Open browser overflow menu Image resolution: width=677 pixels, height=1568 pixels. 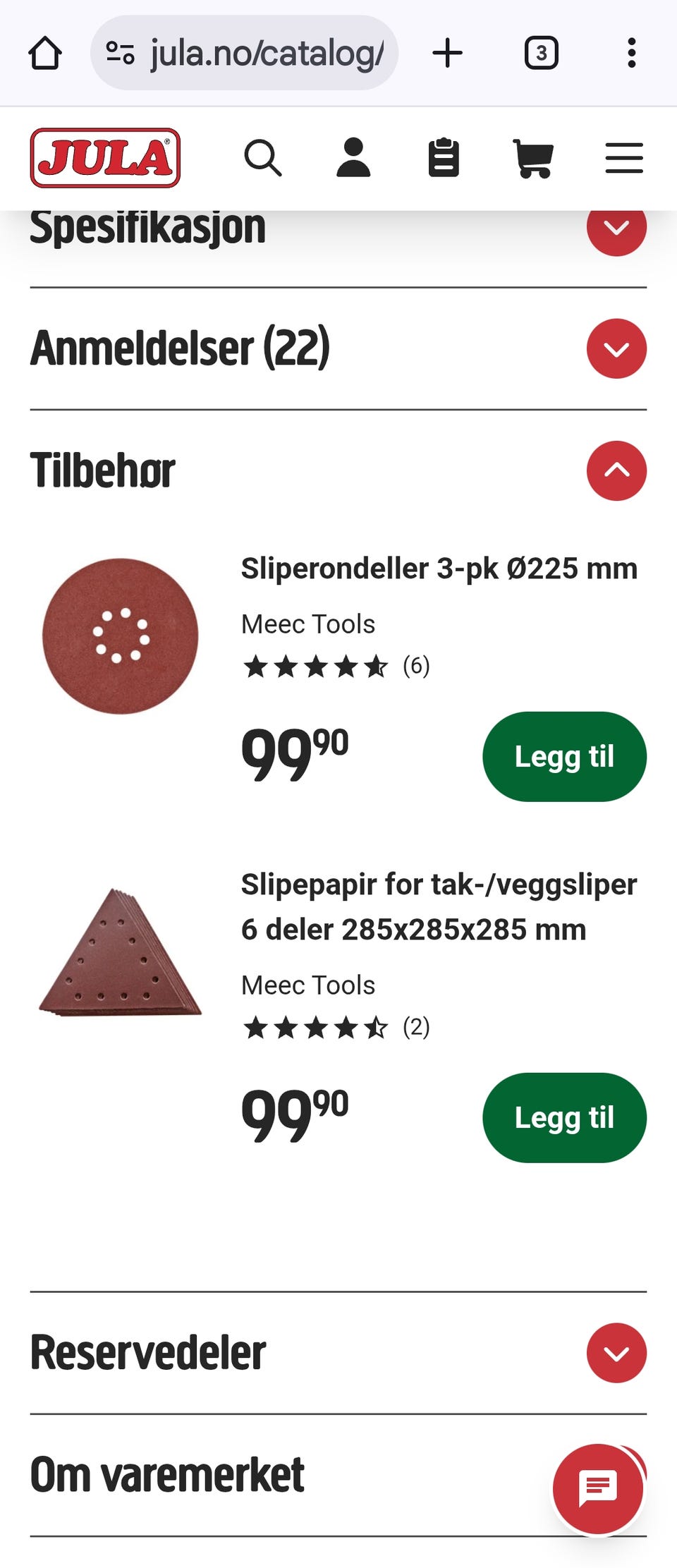(631, 53)
